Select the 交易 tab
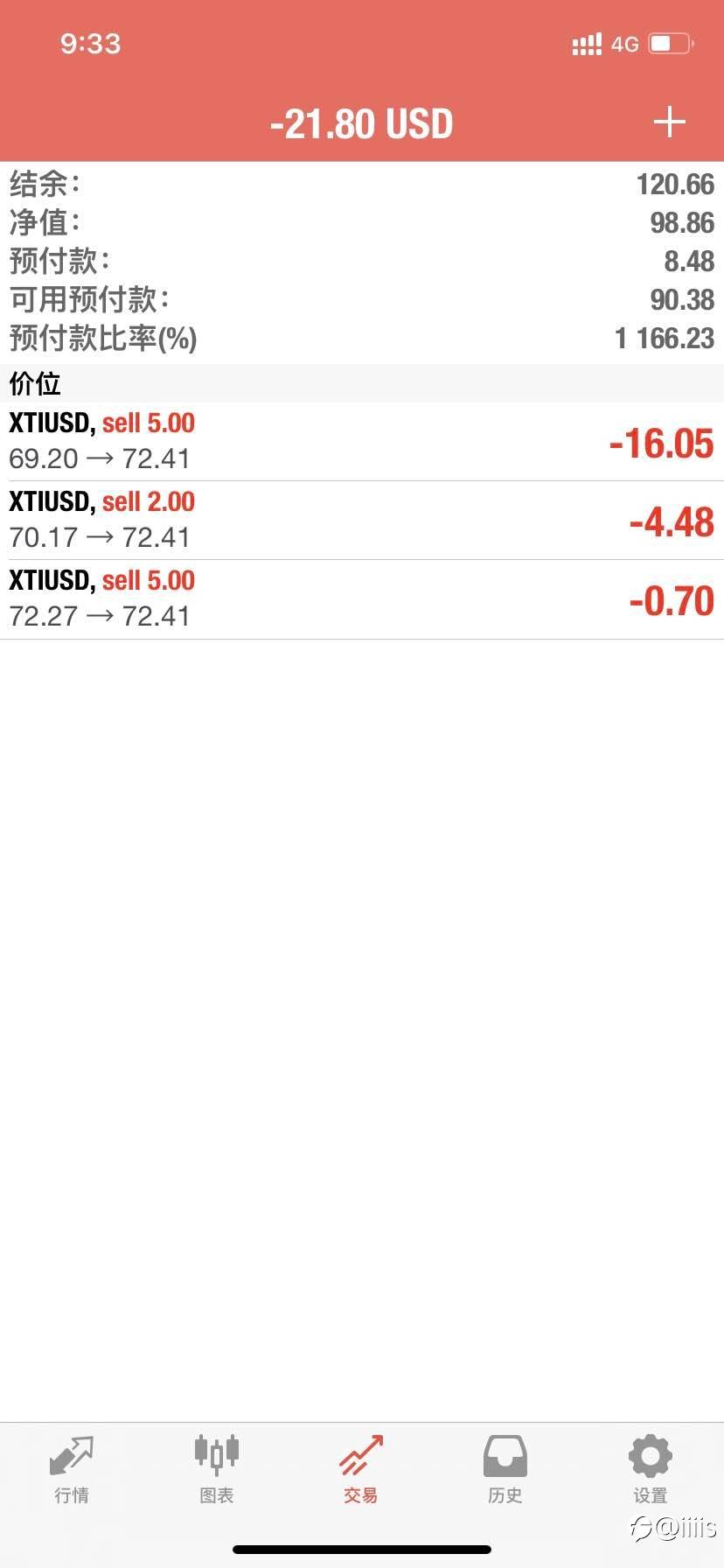 tap(361, 1470)
